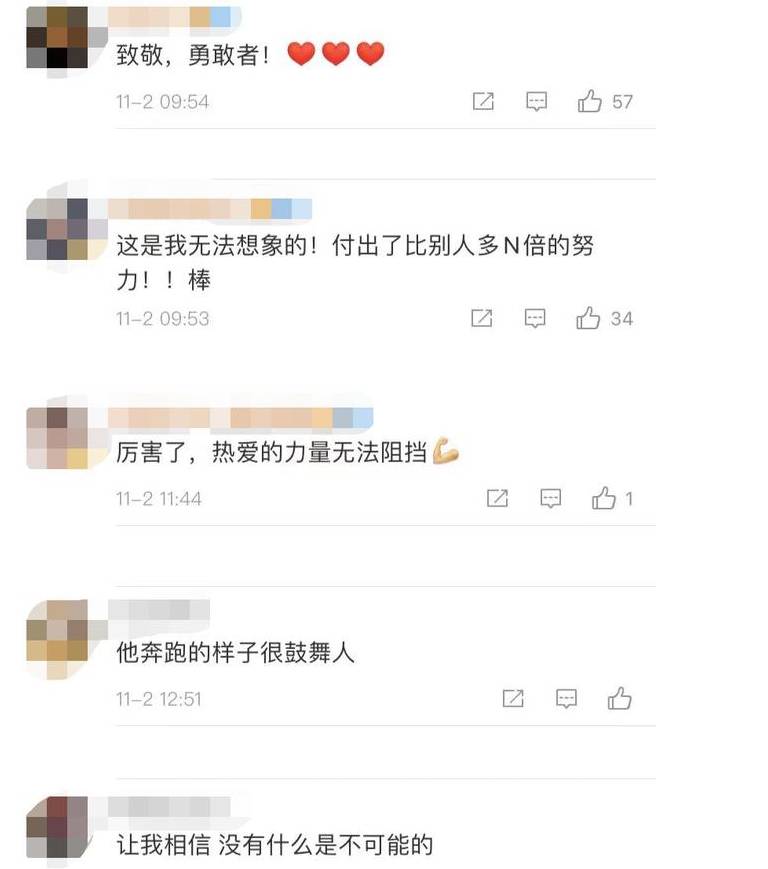Screen dimensions: 768x869
Task: Like the comment "厉害了，热爱的力量无法阻挡"
Action: pyautogui.click(x=603, y=498)
